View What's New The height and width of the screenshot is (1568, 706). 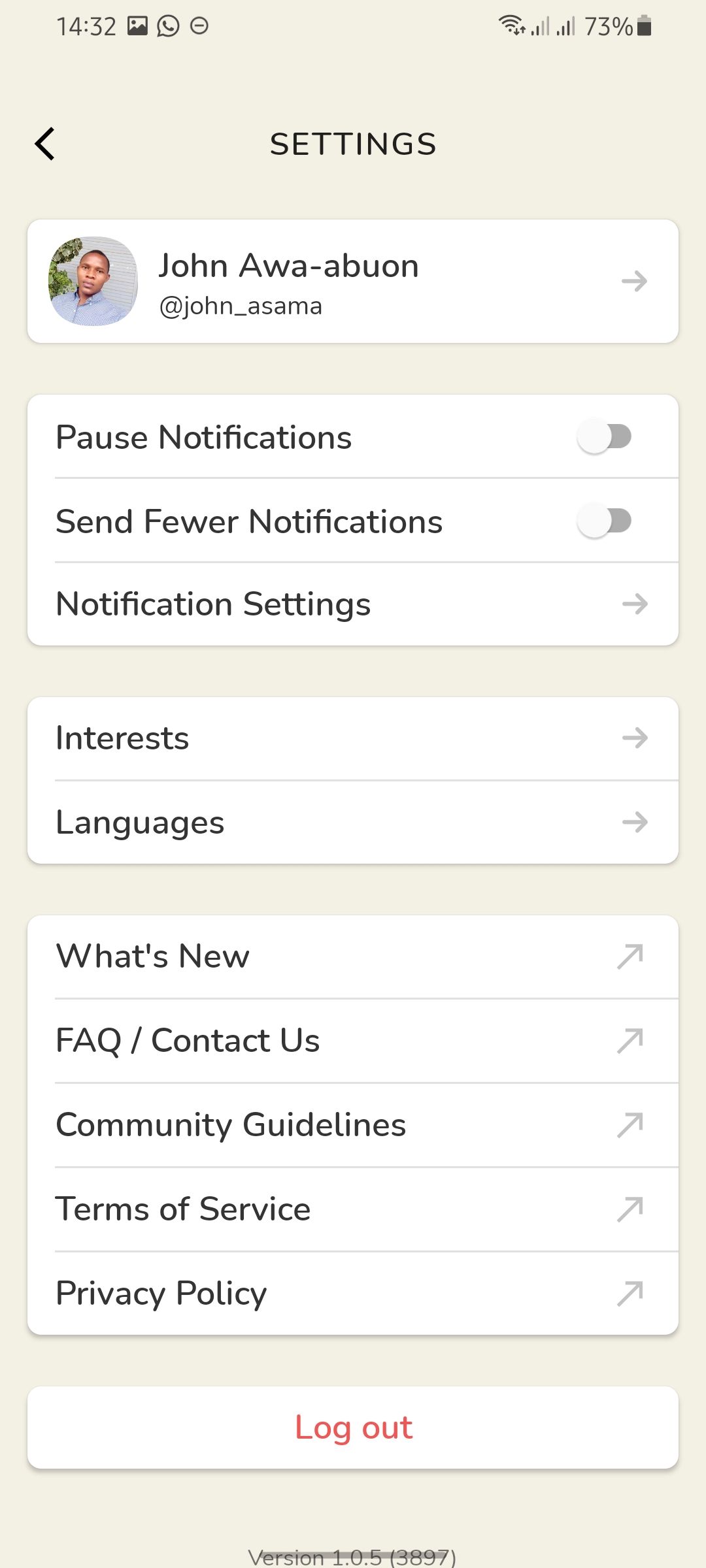[x=353, y=956]
